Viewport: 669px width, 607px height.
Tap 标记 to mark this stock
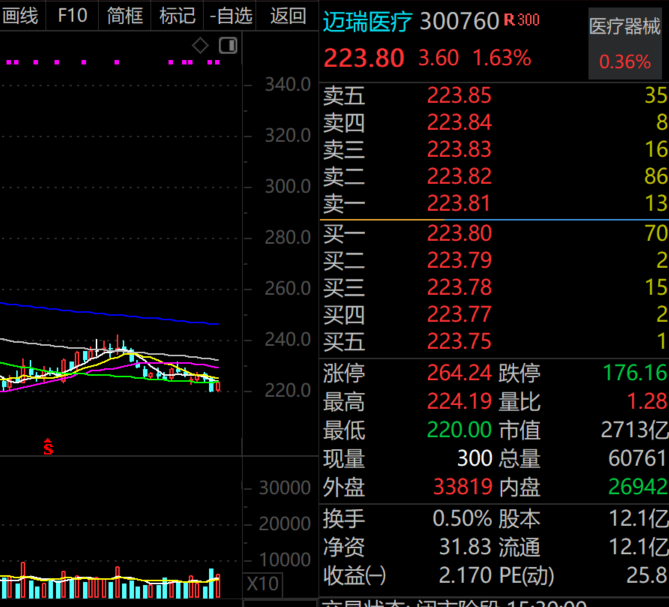(x=178, y=16)
